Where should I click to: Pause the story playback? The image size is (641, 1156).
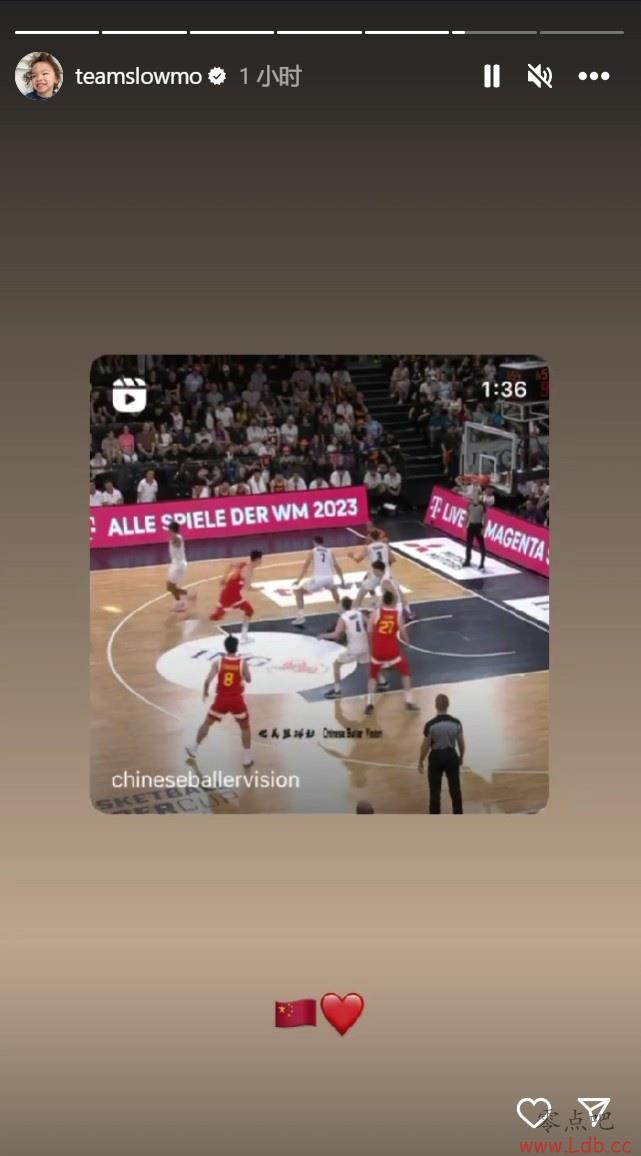[491, 77]
